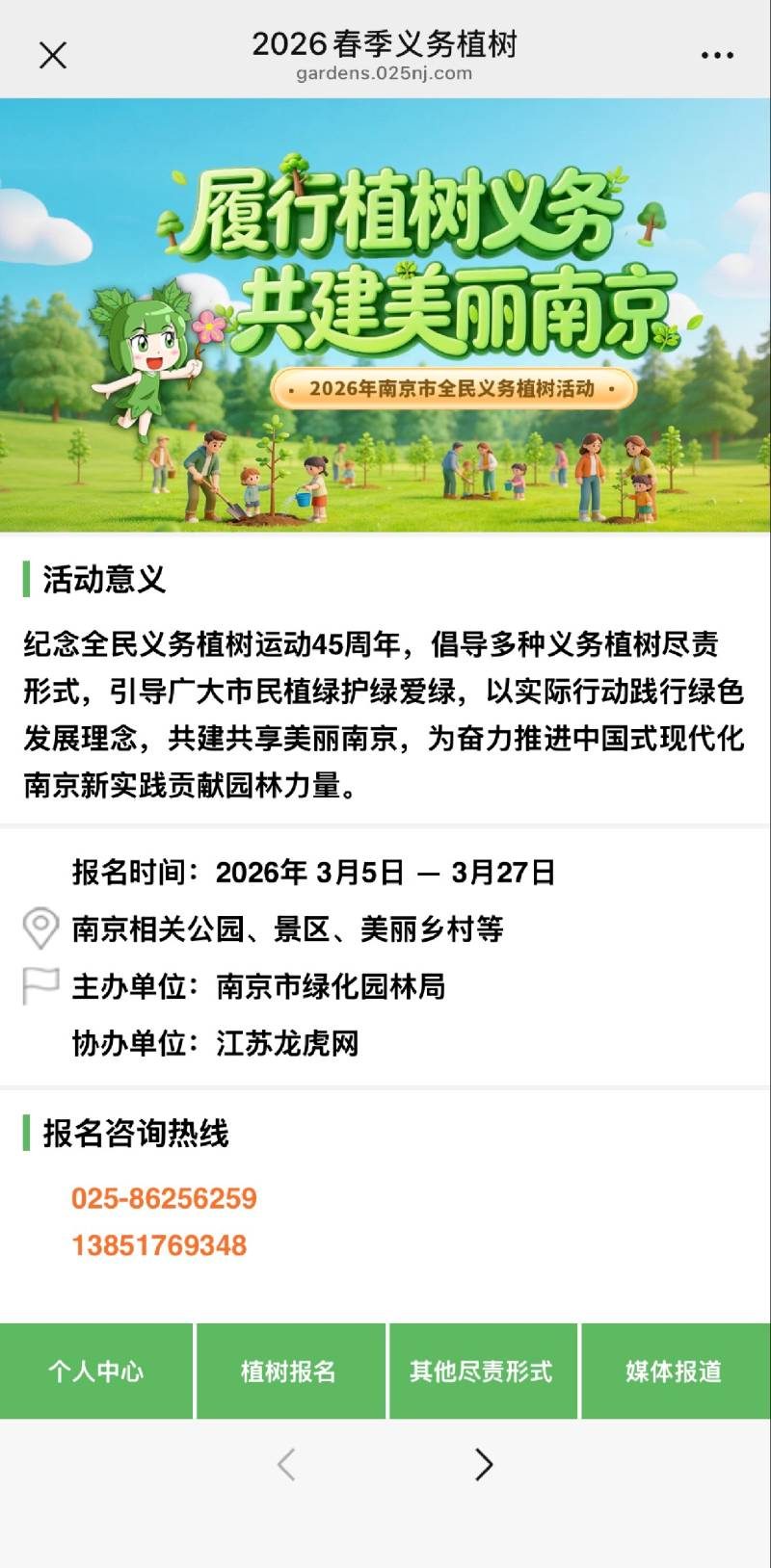
Task: Open the three-dot more options menu
Action: (717, 56)
